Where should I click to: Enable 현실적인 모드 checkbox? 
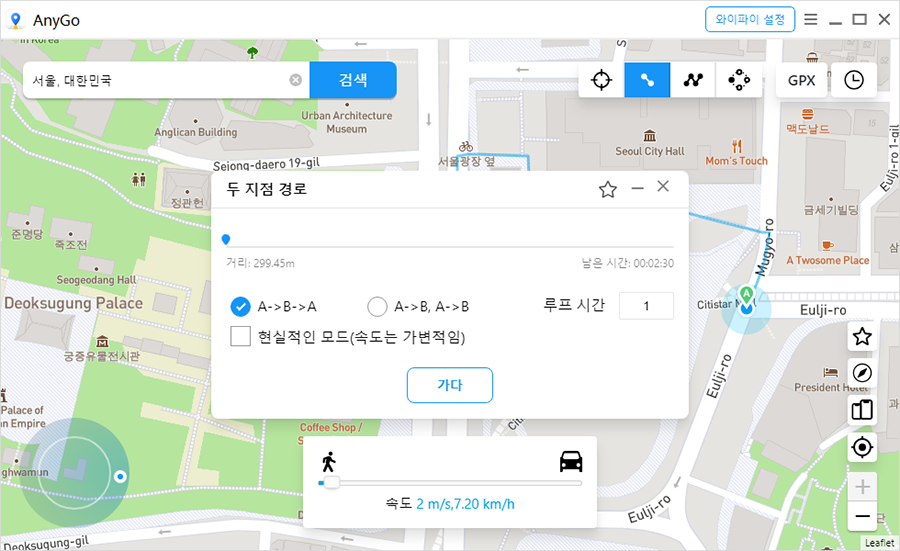tap(240, 337)
